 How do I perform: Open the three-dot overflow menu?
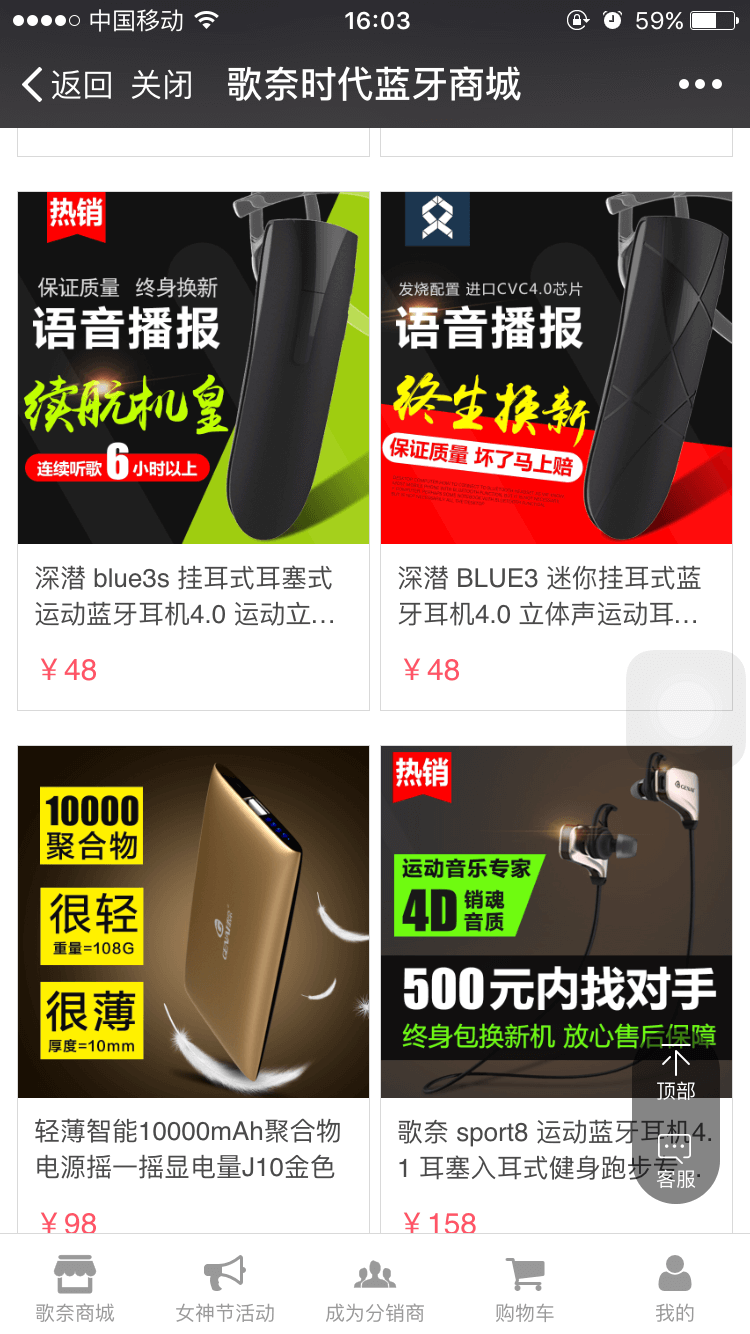click(x=700, y=85)
